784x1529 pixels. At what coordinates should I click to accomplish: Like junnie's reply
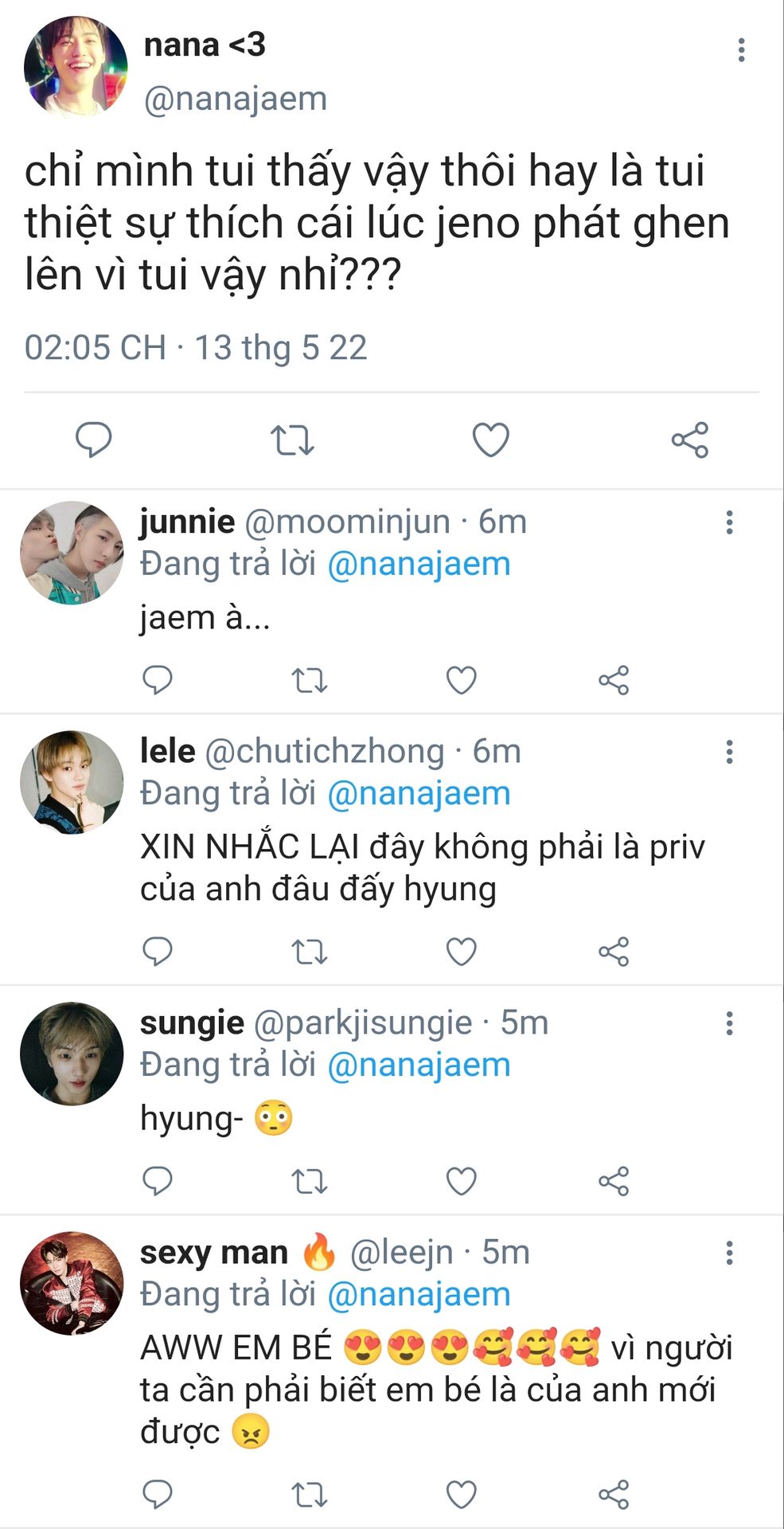[x=461, y=680]
